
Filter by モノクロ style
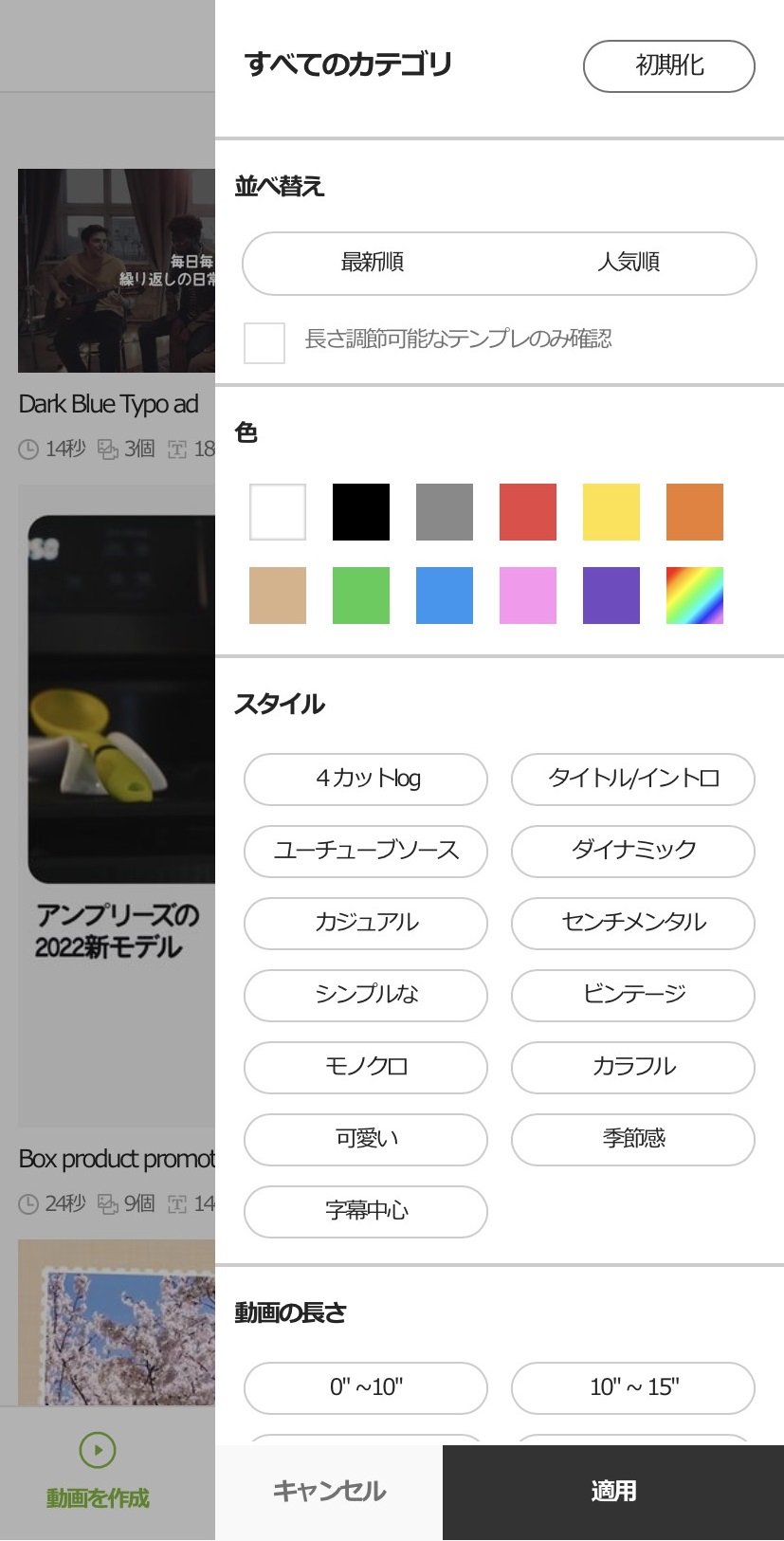click(366, 1067)
